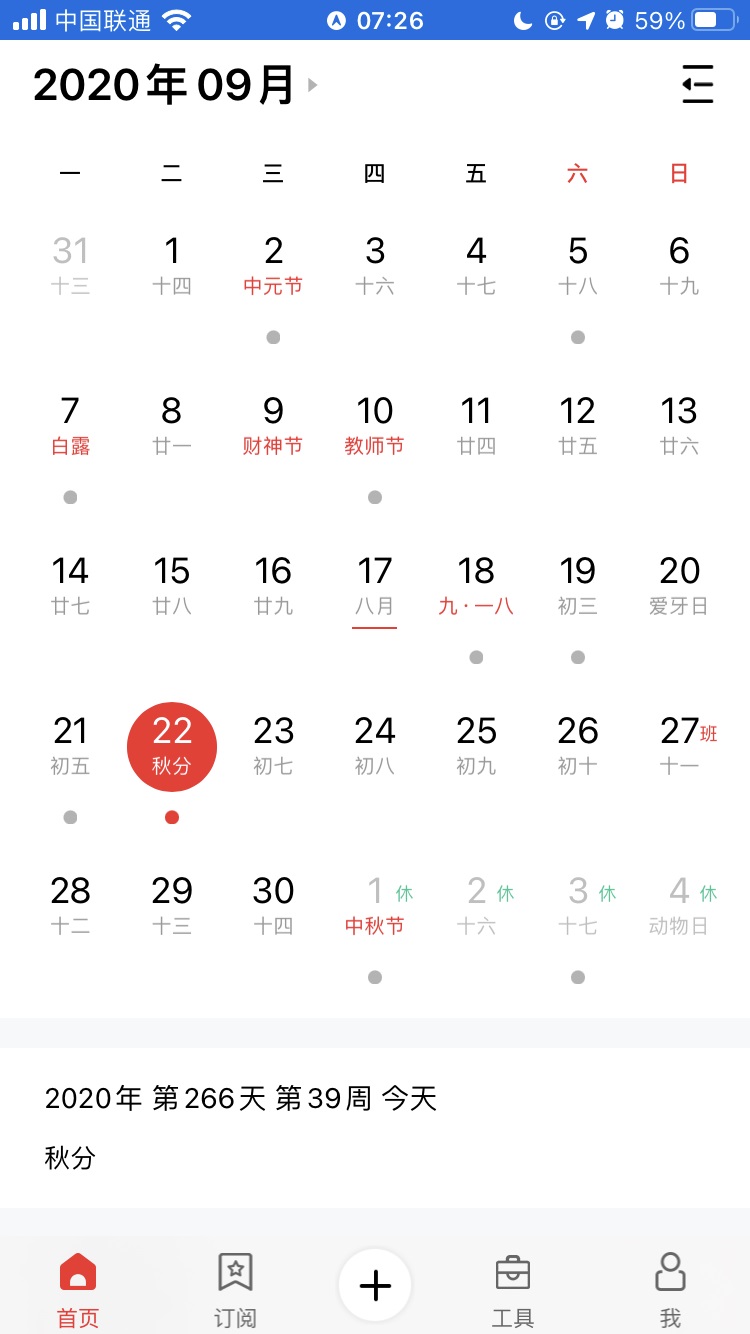Open the calendar filter icon at top right
Screen dimensions: 750x1334
point(697,85)
